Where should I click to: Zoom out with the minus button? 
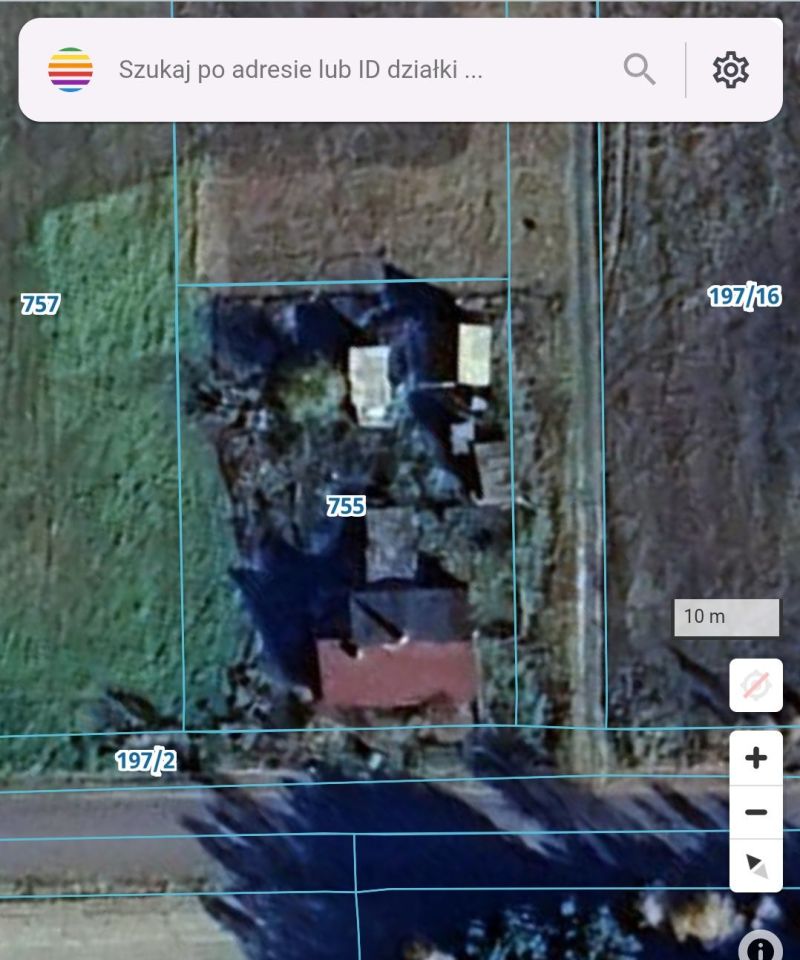pyautogui.click(x=756, y=812)
